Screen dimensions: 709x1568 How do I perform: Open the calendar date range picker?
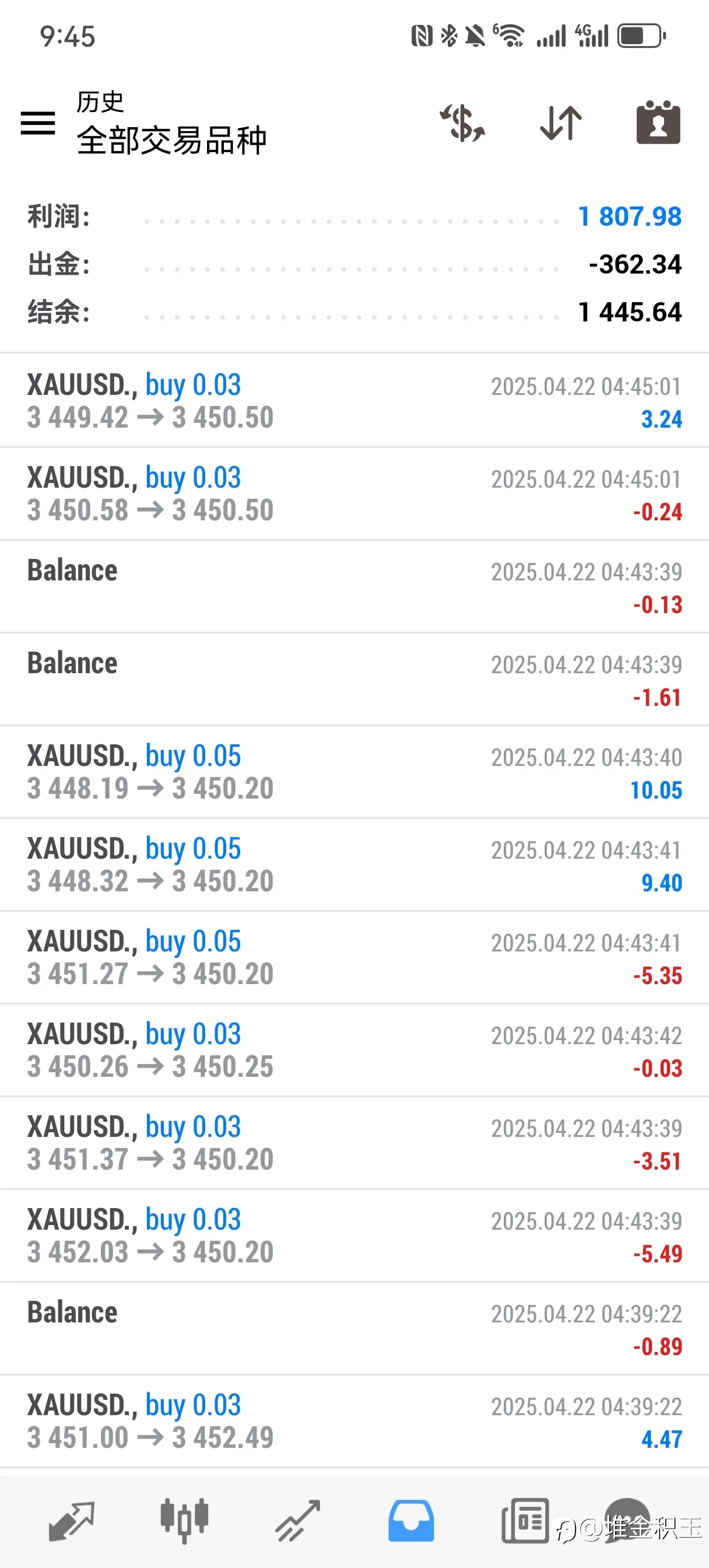point(658,123)
